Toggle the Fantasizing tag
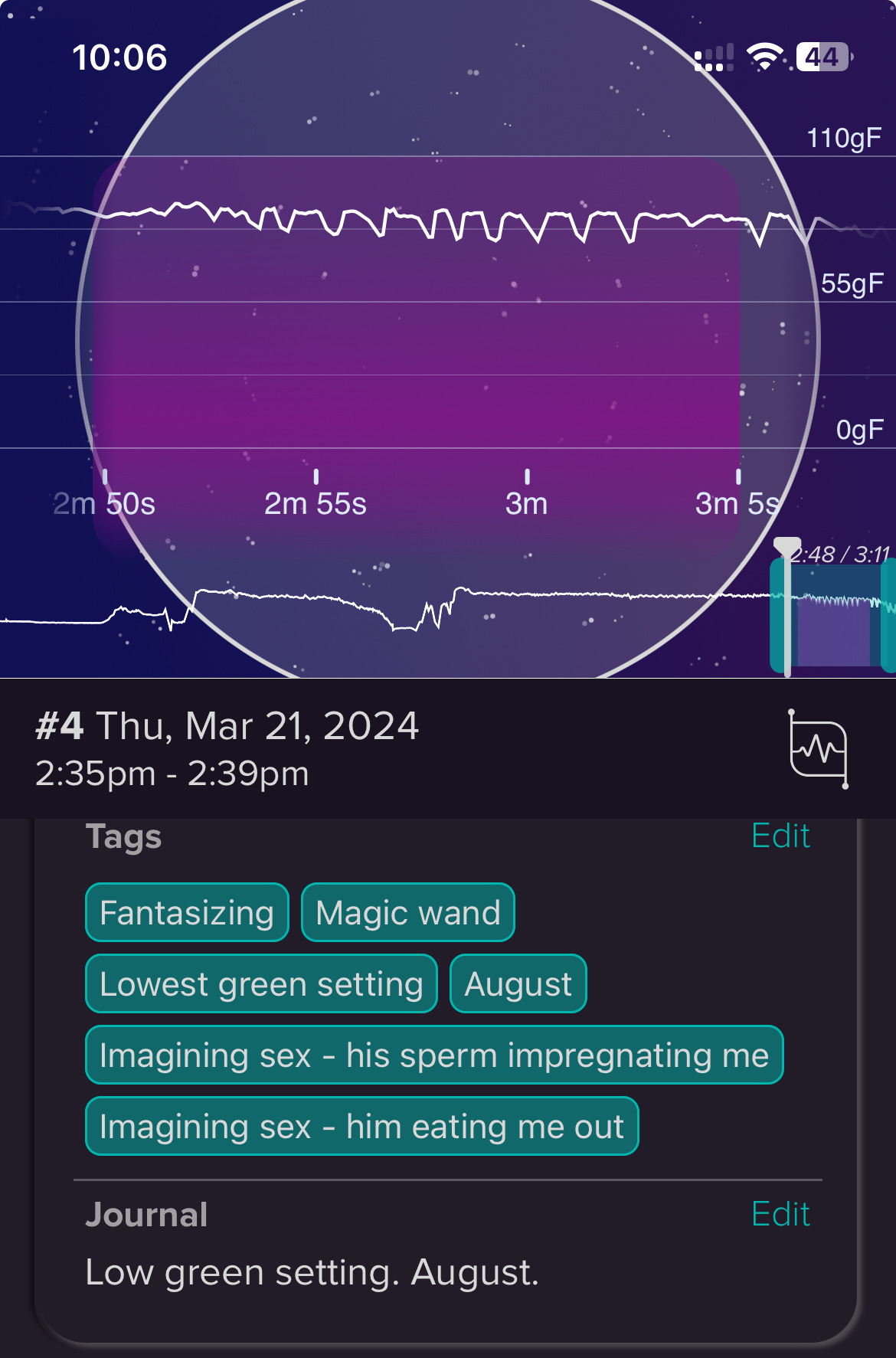The width and height of the screenshot is (896, 1358). click(x=187, y=912)
